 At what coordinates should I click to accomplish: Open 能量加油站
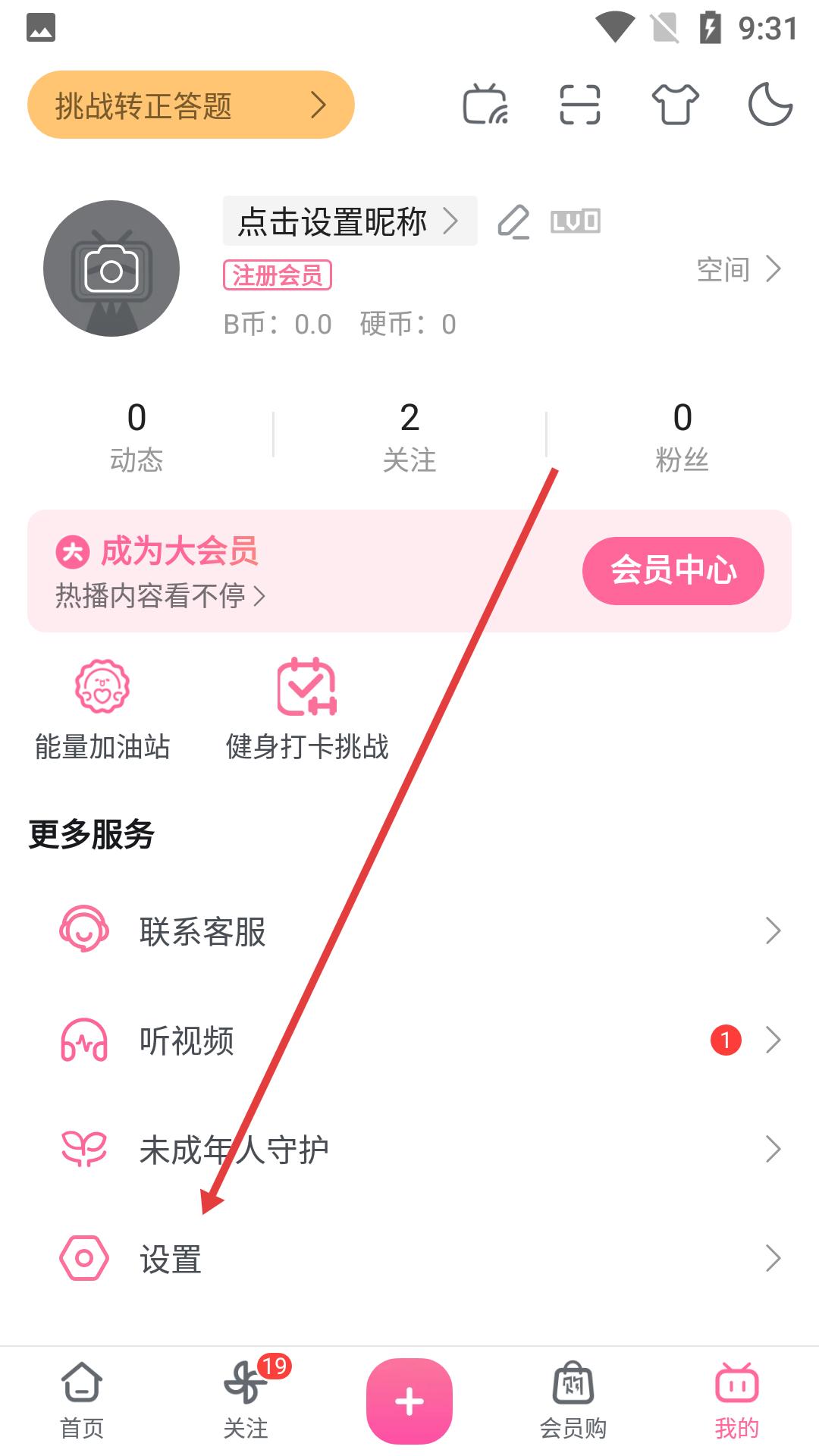point(102,709)
